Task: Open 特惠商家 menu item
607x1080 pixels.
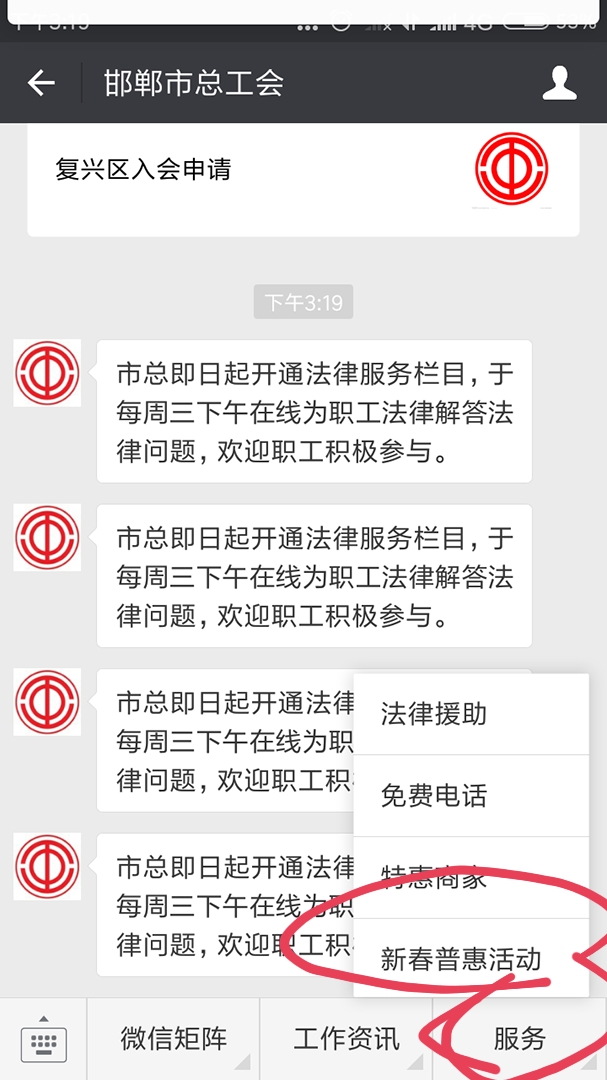Action: 471,878
